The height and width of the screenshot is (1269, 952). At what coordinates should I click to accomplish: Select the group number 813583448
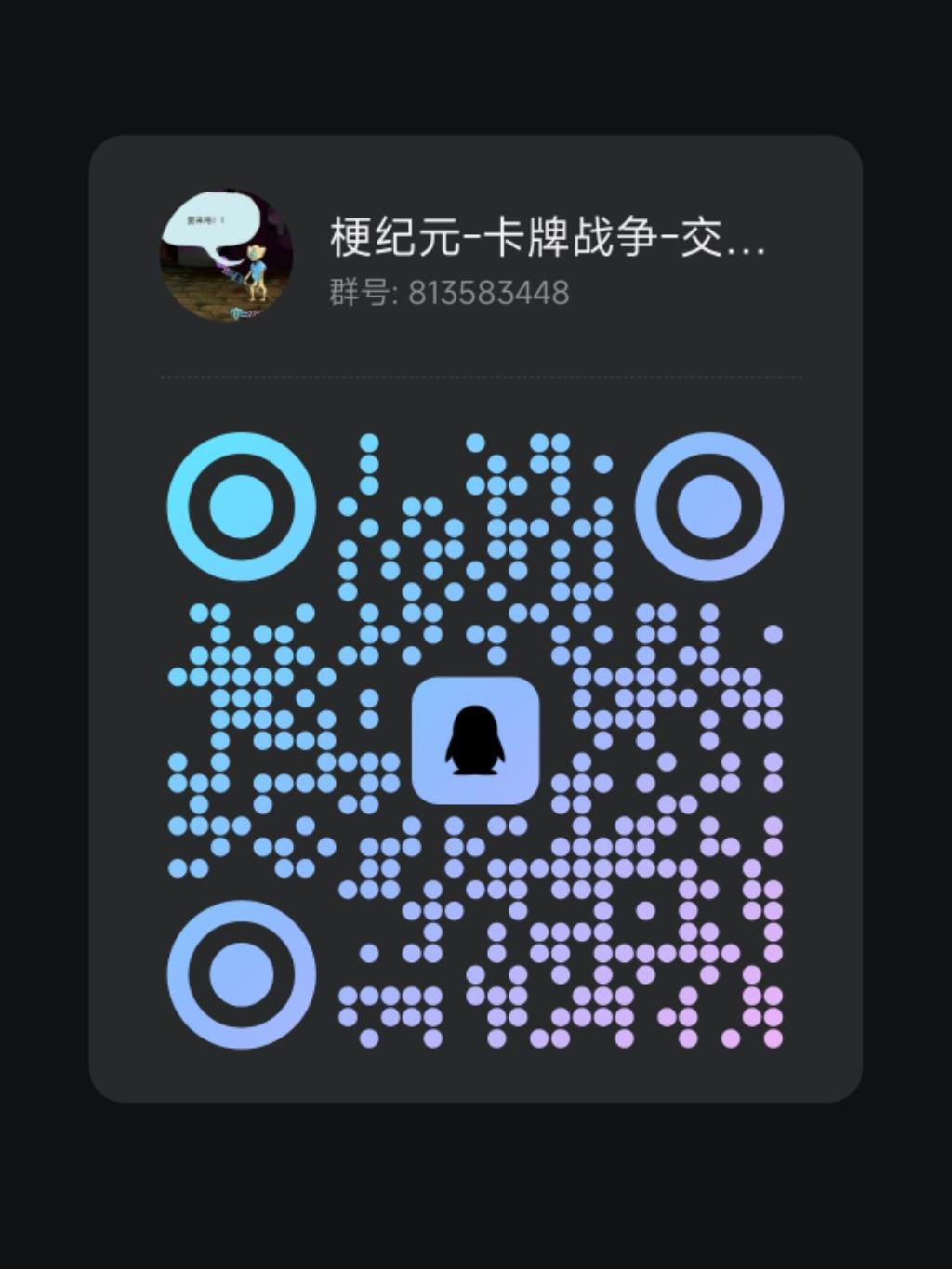point(487,292)
